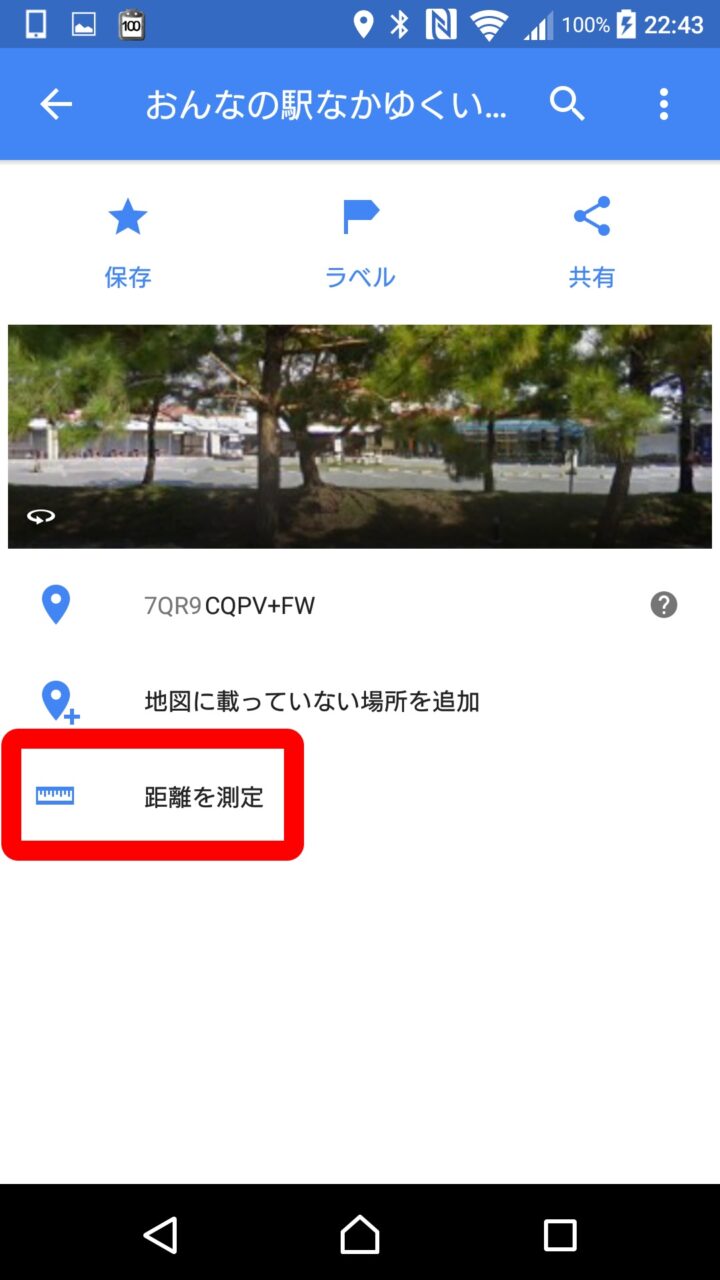Viewport: 720px width, 1280px height.
Task: Save this place with 保存
Action: (128, 243)
